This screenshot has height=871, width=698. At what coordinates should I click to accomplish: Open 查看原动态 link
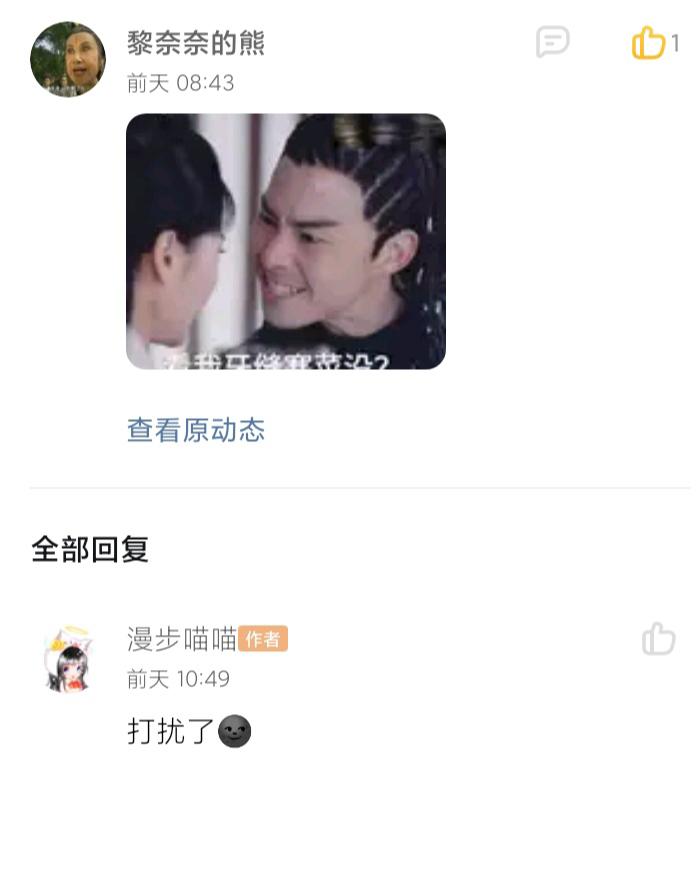(x=196, y=430)
